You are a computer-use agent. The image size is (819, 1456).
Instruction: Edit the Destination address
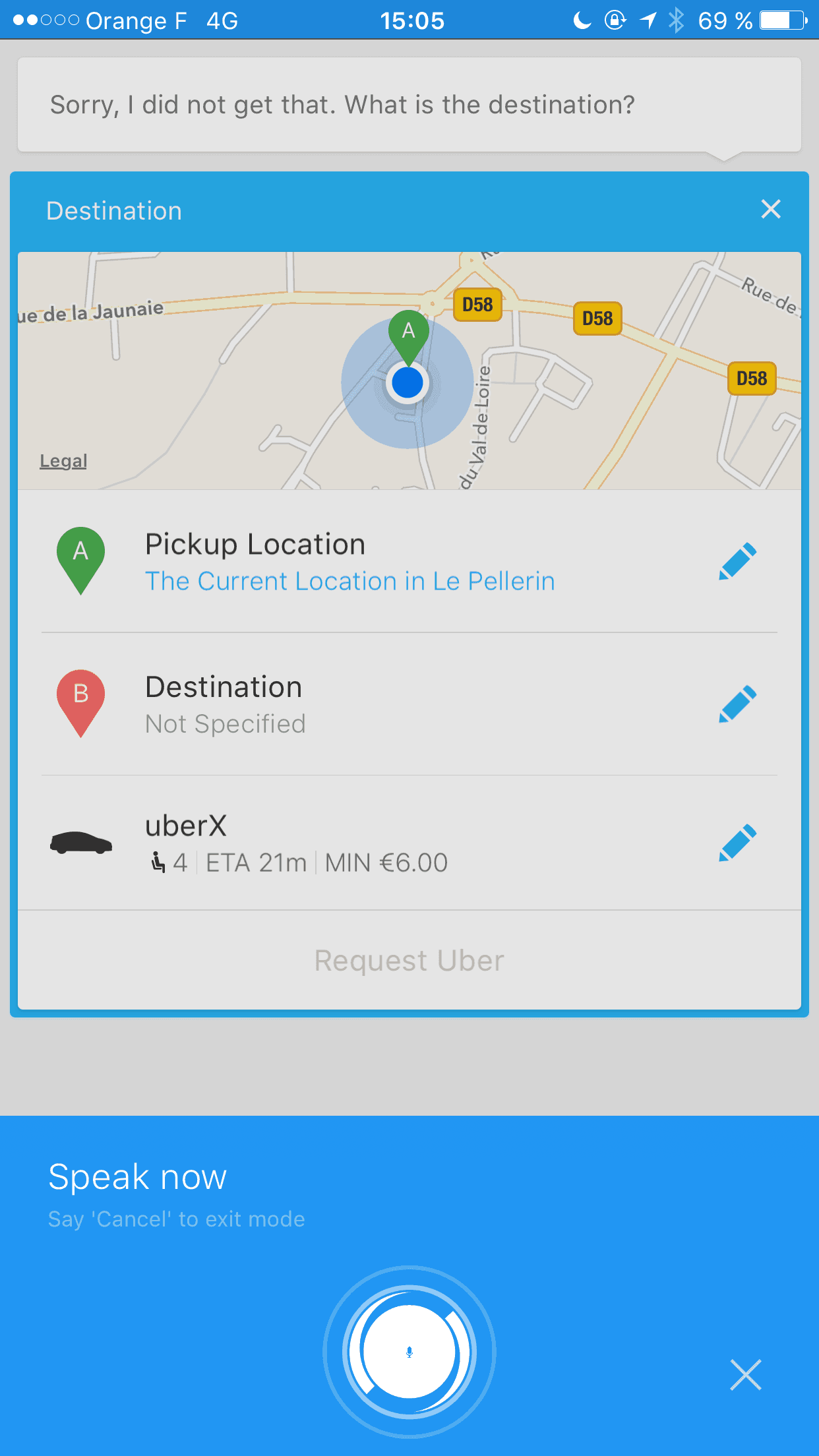pyautogui.click(x=737, y=704)
